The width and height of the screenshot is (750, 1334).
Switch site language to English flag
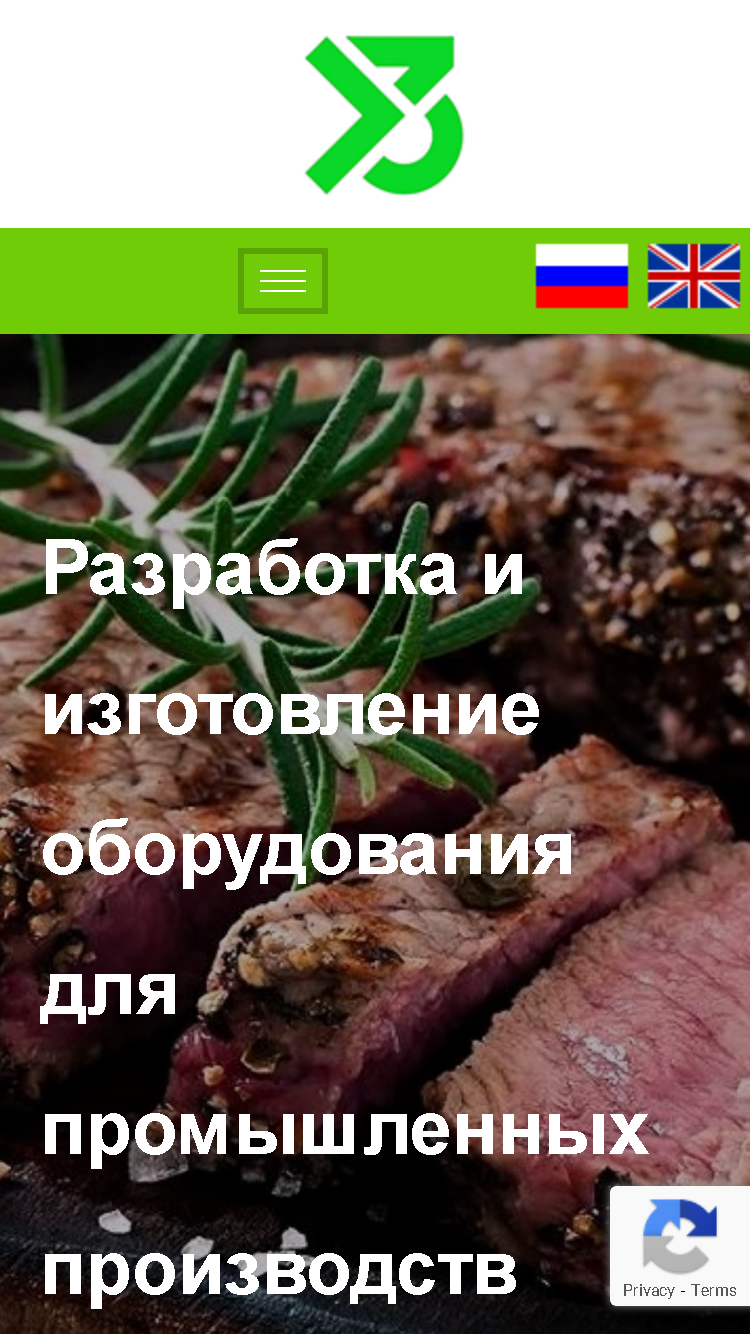pos(694,276)
